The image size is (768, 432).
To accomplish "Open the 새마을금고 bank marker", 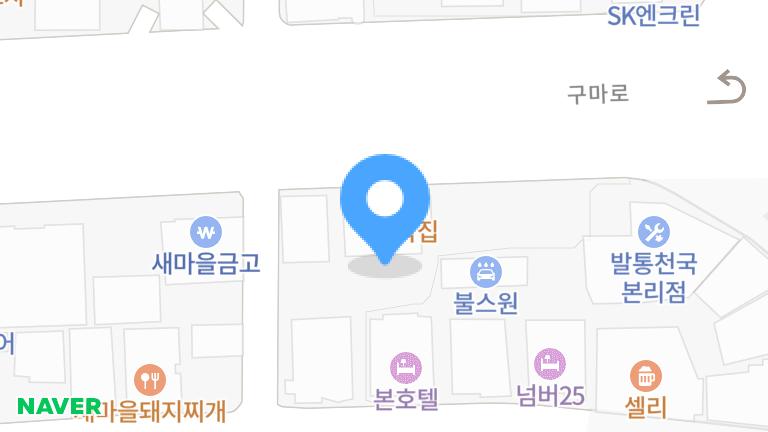I will [206, 232].
